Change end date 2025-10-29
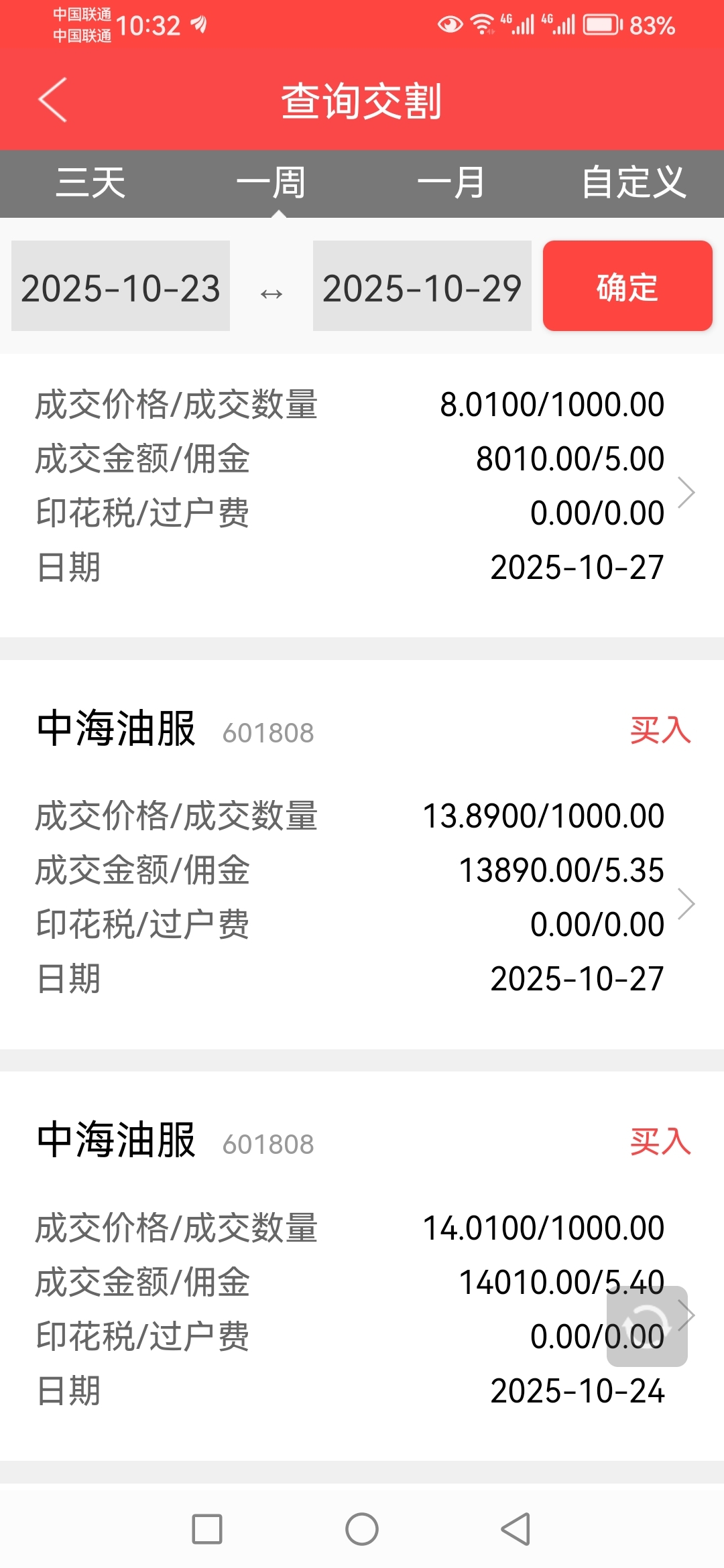The image size is (724, 1568). pos(422,286)
